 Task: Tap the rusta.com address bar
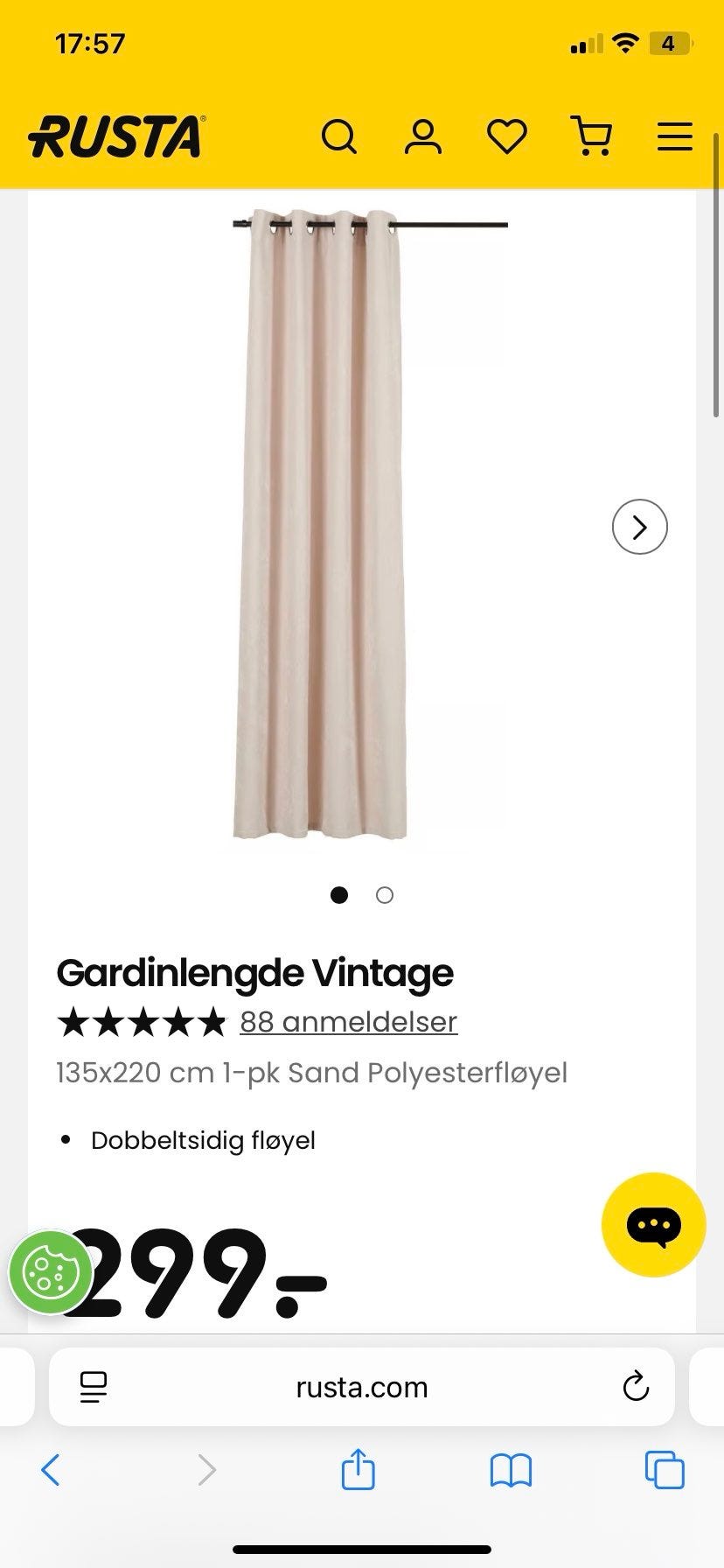(361, 1387)
